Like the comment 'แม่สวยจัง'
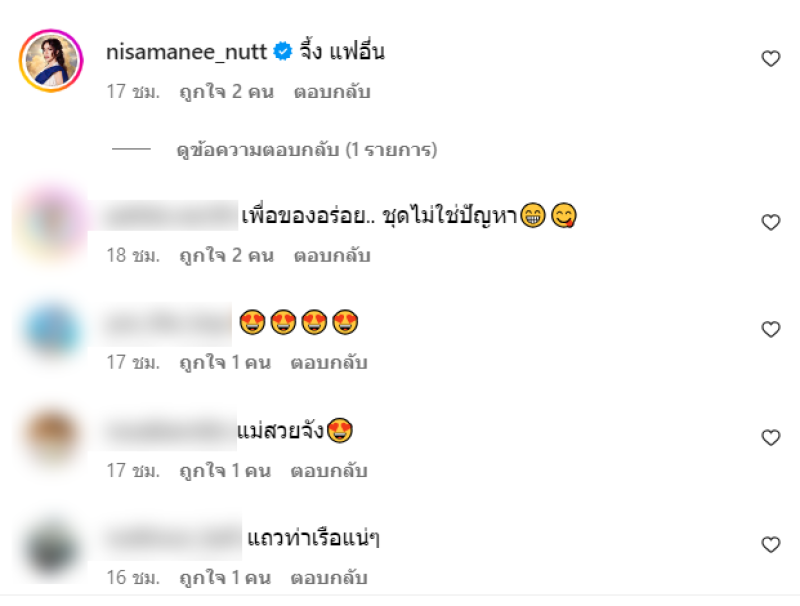 pos(770,438)
